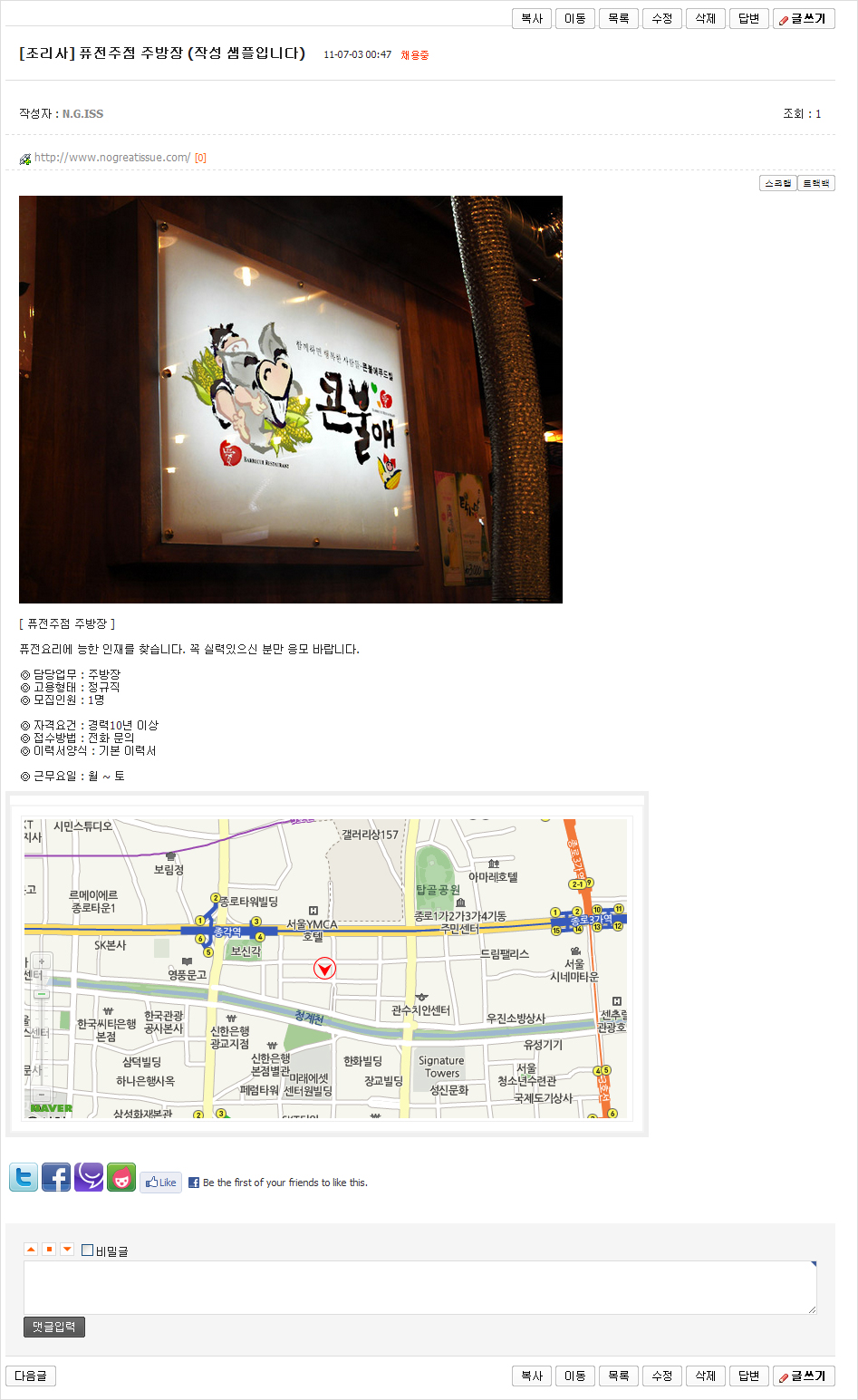Open the 트랙백 trackback button
The height and width of the screenshot is (1400, 858).
tap(815, 183)
